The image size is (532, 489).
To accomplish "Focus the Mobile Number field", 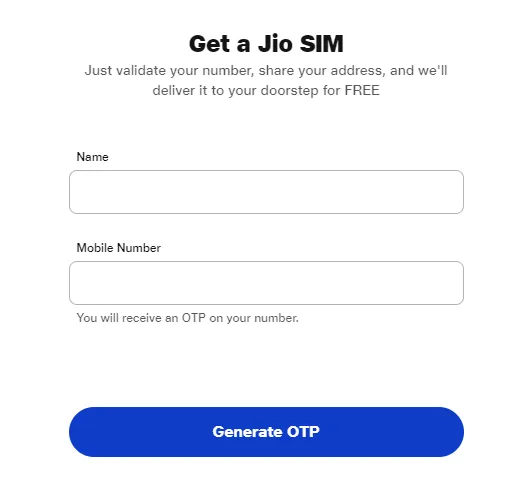I will 266,283.
